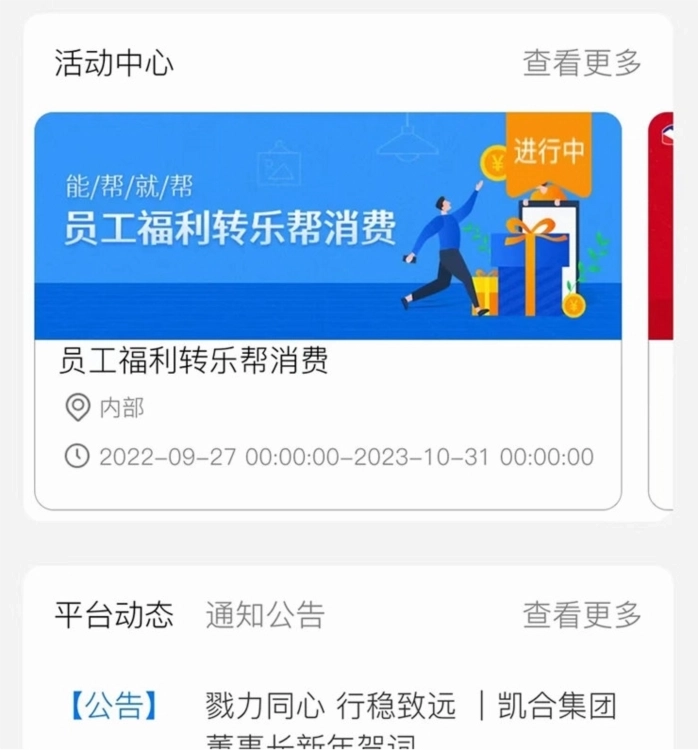Viewport: 698px width, 750px height.
Task: Switch to the 通知公告 tab
Action: pos(265,614)
